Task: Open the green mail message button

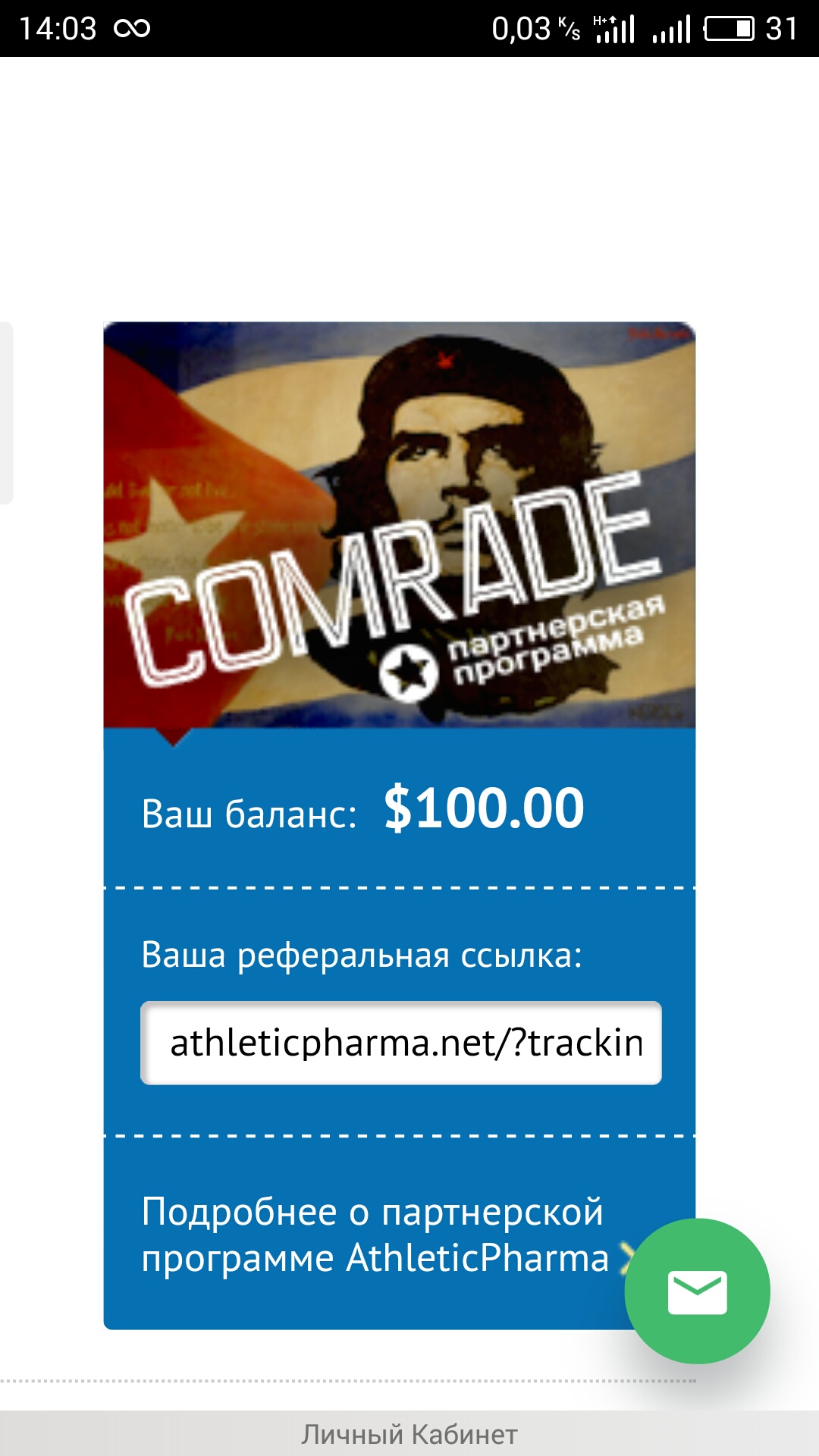Action: 697,1291
